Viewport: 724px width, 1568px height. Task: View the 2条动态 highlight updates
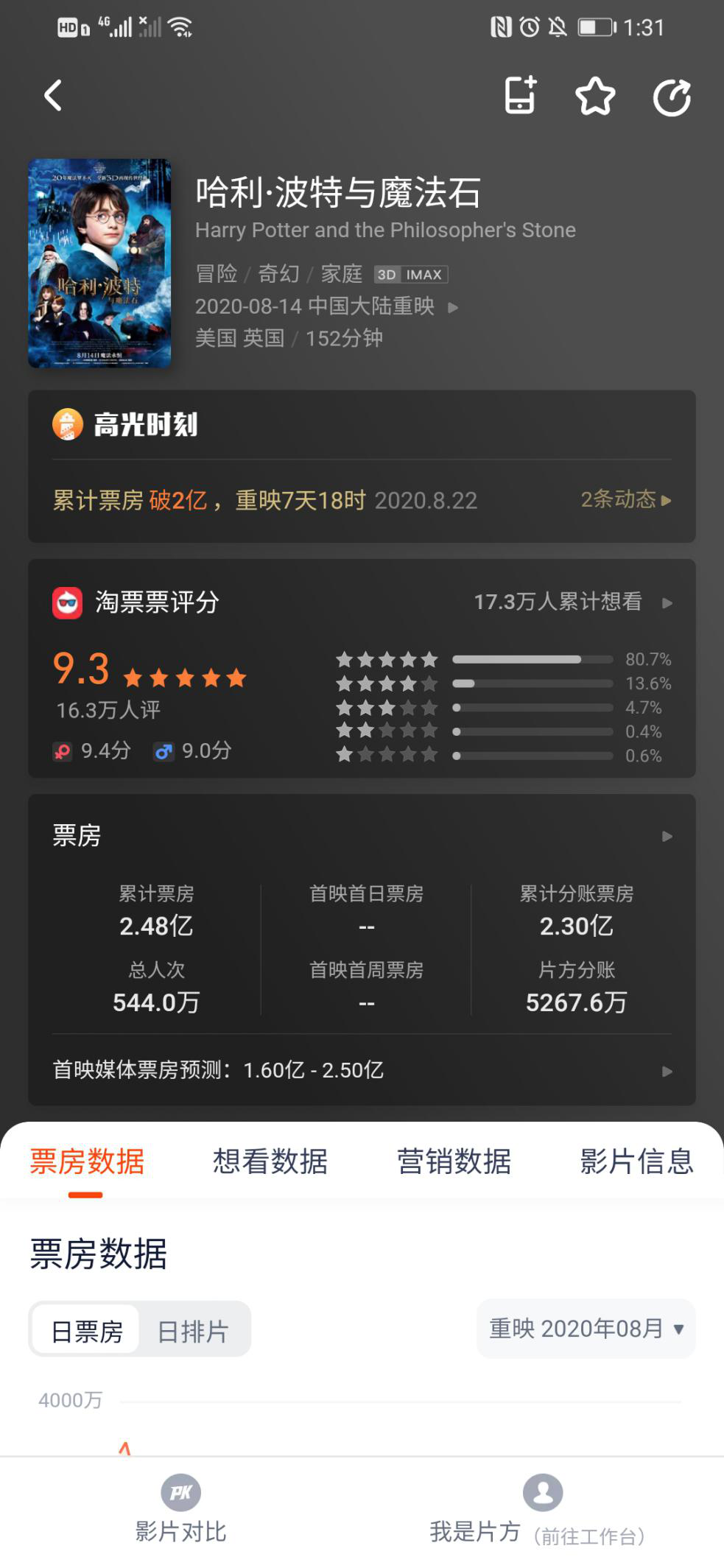pos(625,500)
